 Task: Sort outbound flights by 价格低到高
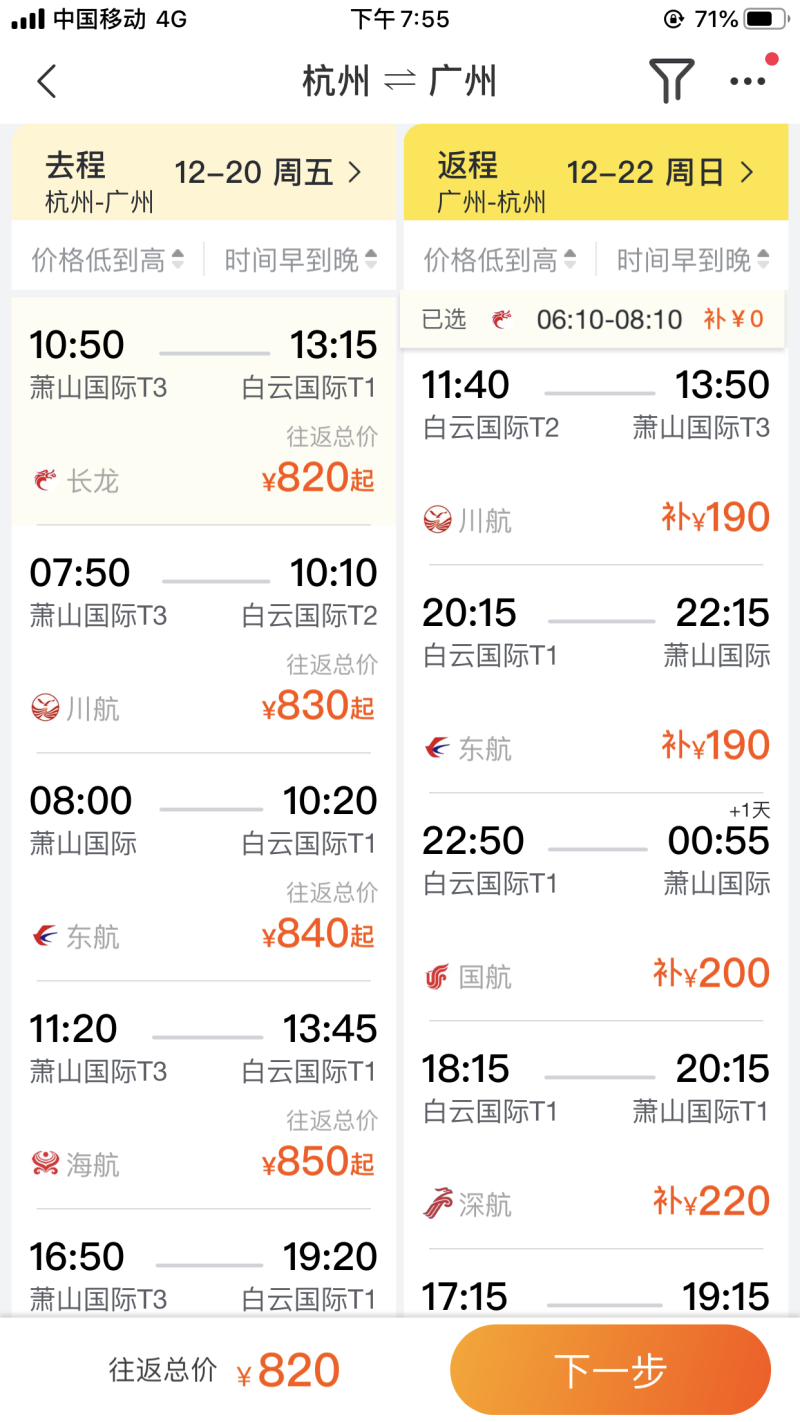point(107,261)
